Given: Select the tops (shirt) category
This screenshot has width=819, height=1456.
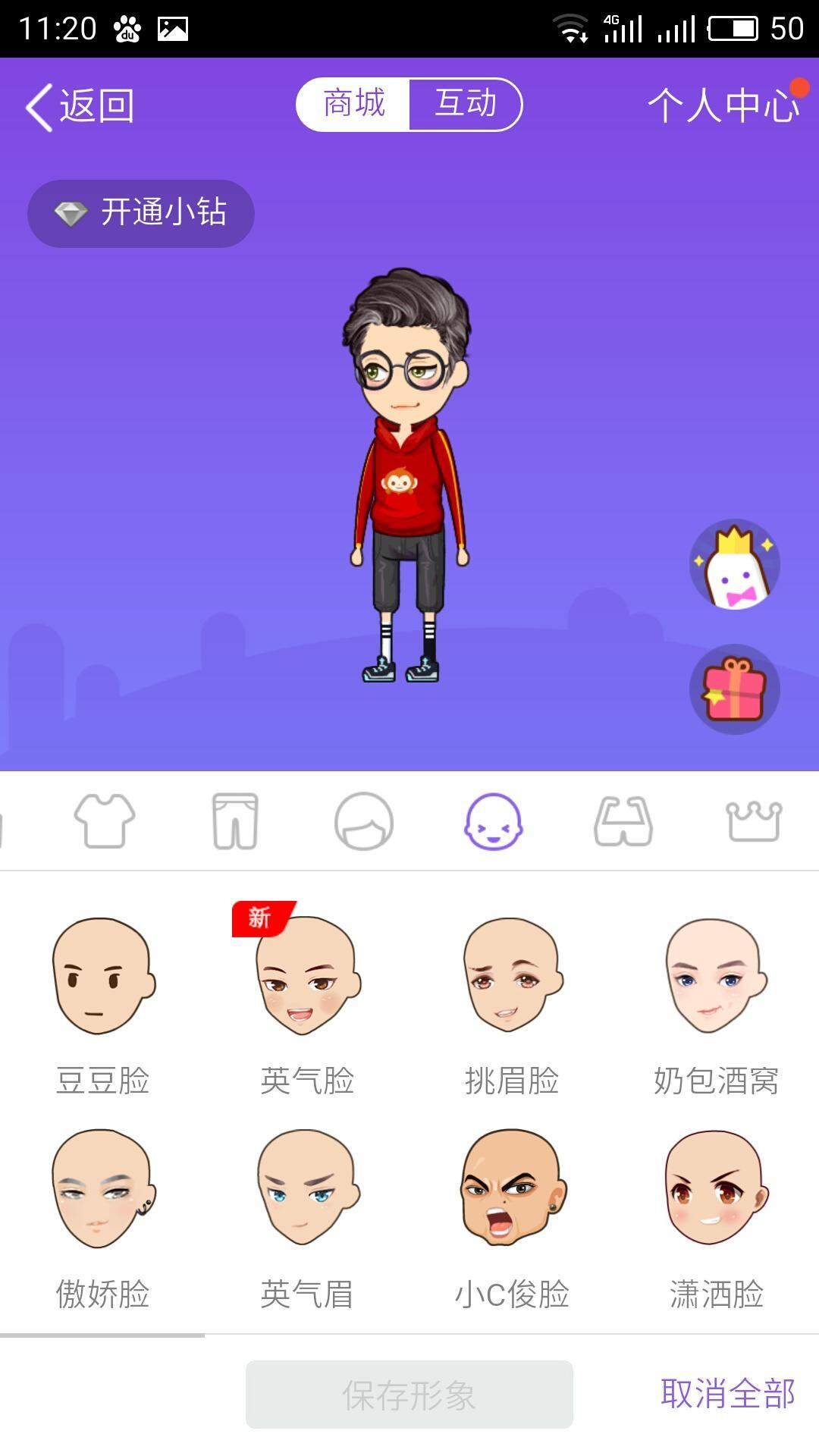Looking at the screenshot, I should (105, 821).
